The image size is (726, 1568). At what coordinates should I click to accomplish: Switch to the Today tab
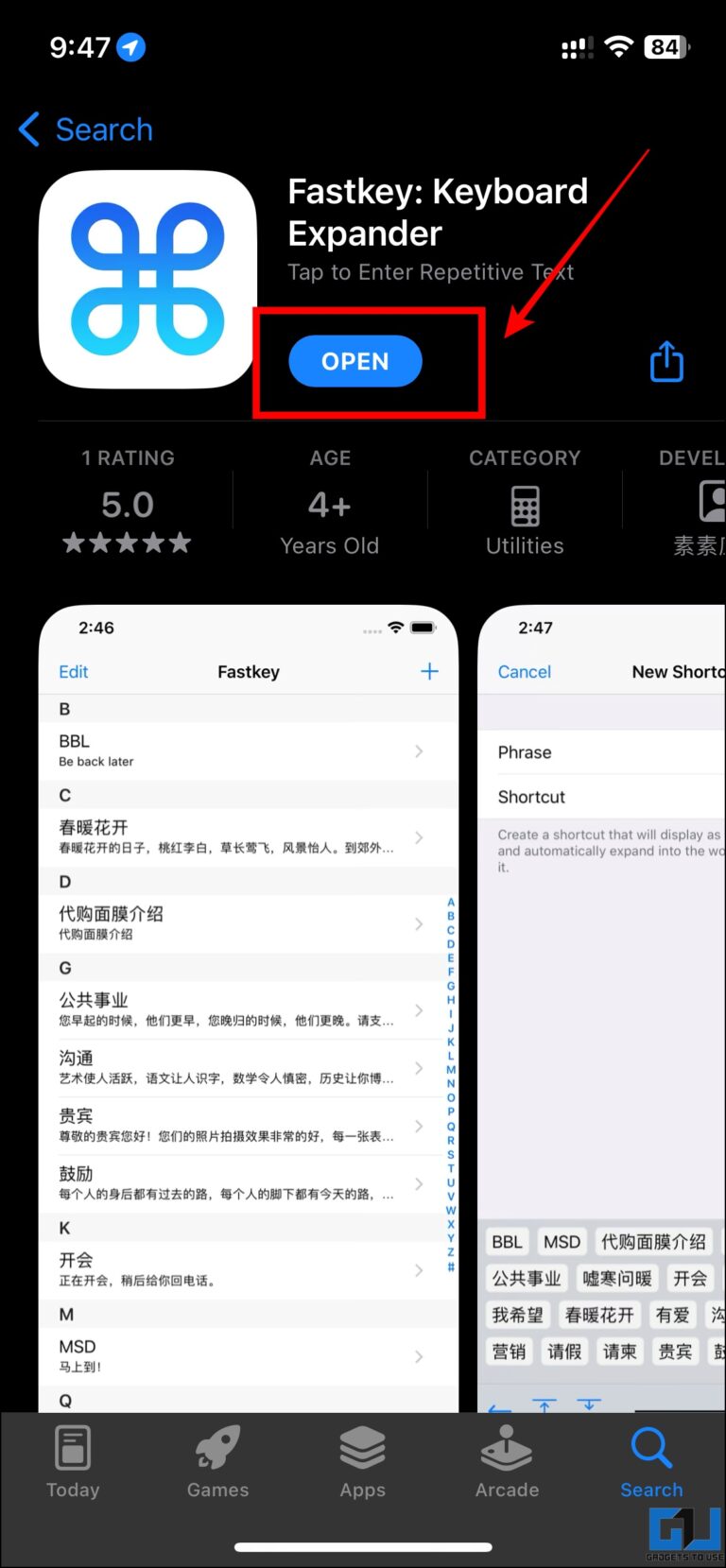click(x=73, y=1461)
